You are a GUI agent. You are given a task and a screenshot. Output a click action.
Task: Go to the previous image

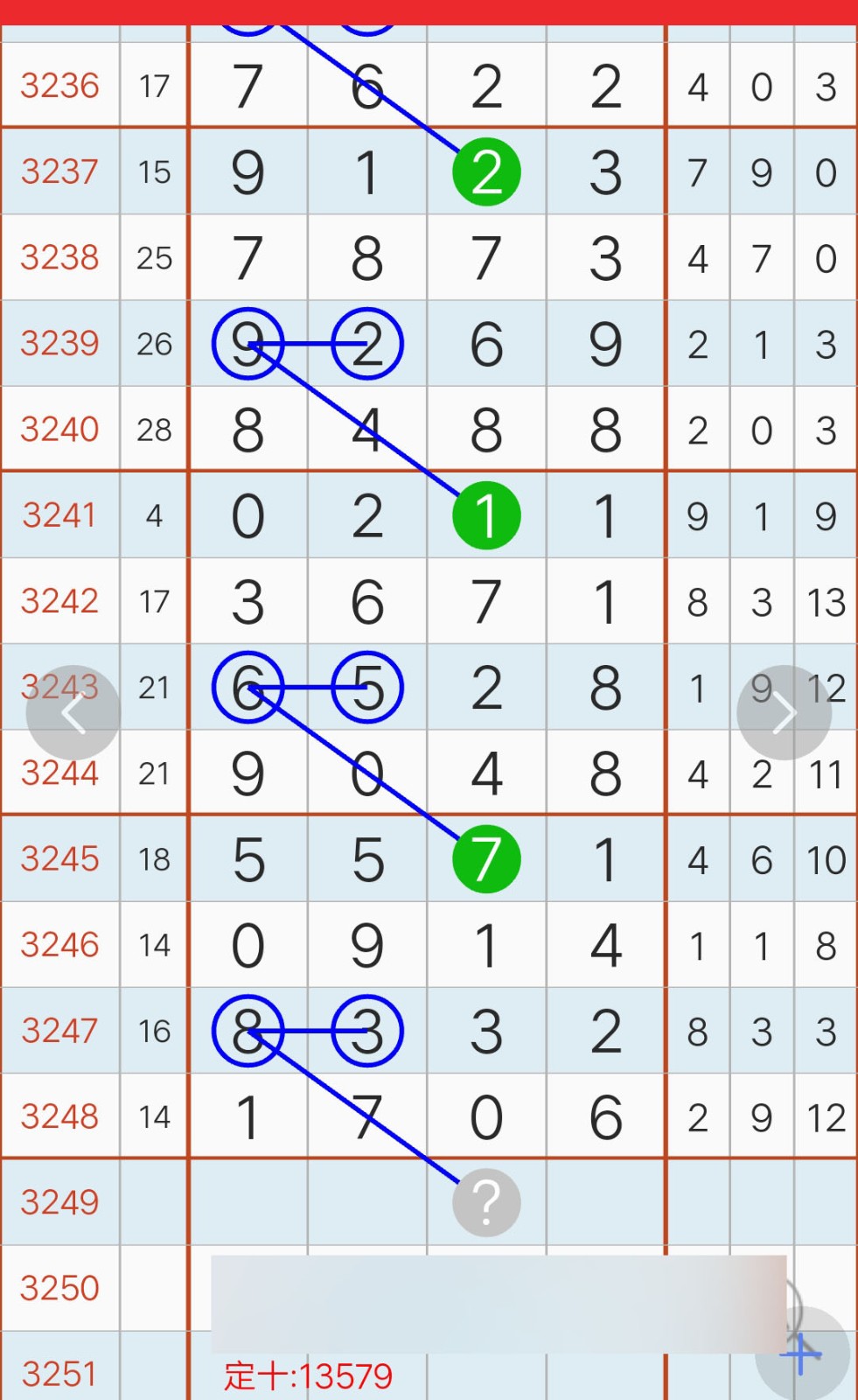tap(73, 713)
